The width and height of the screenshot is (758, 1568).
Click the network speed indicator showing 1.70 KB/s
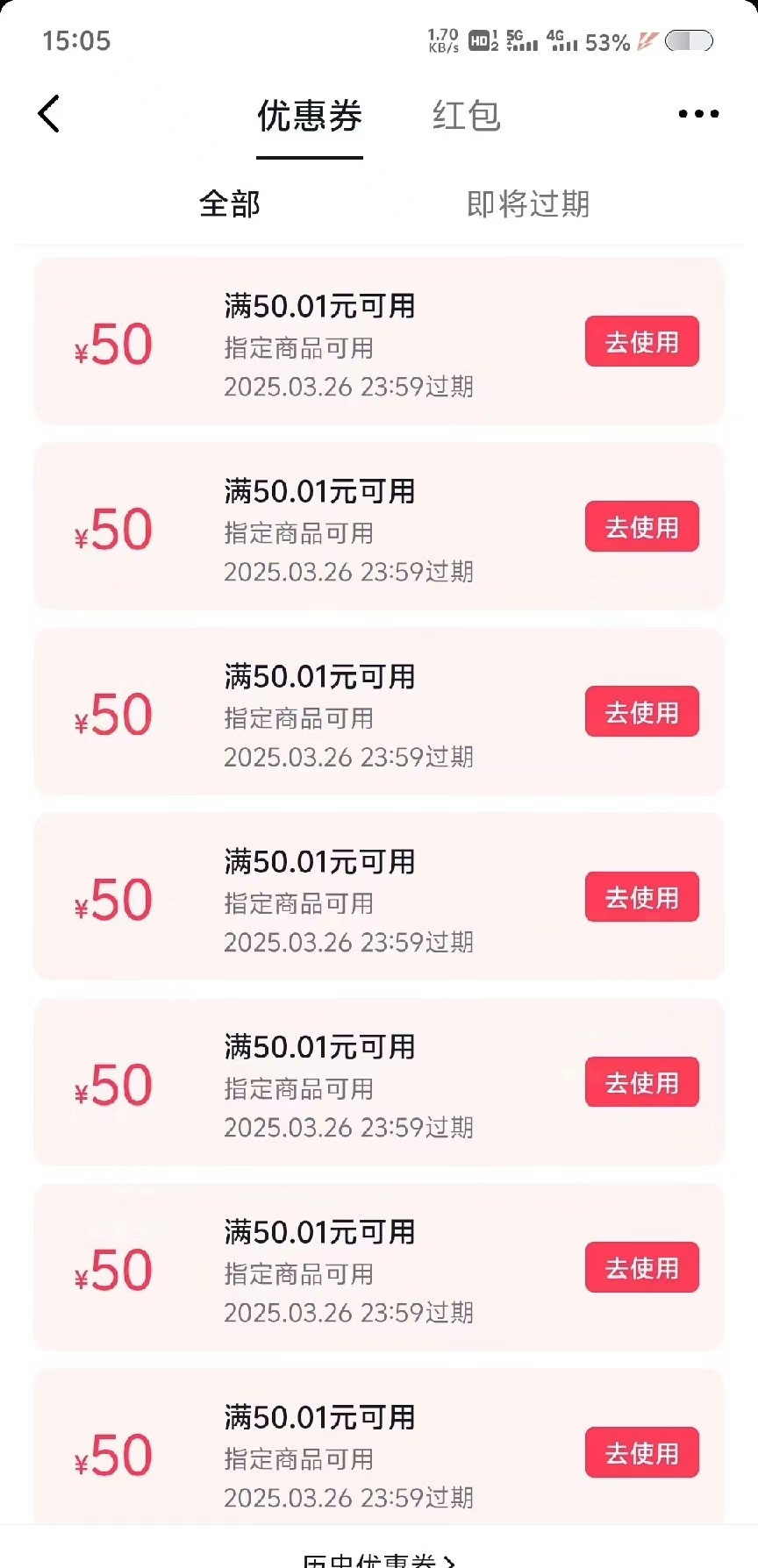coord(441,38)
